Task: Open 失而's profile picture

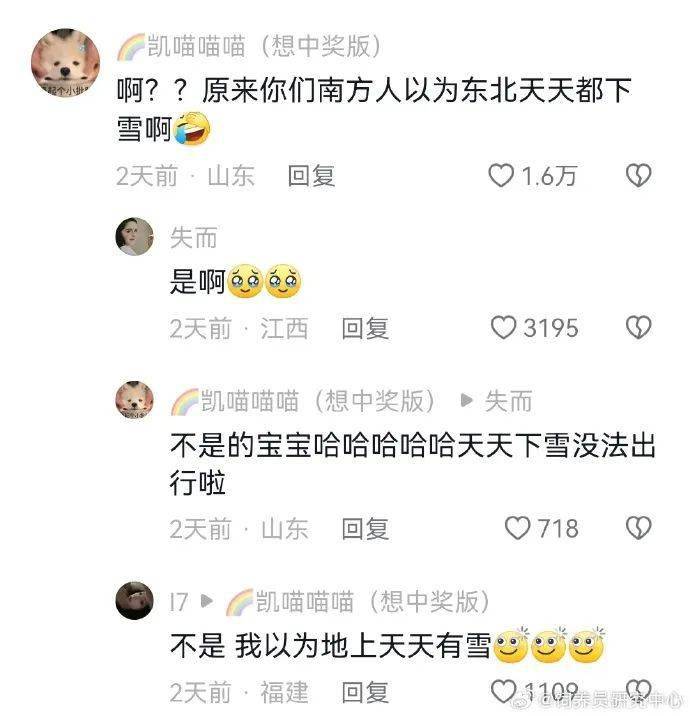Action: 135,237
